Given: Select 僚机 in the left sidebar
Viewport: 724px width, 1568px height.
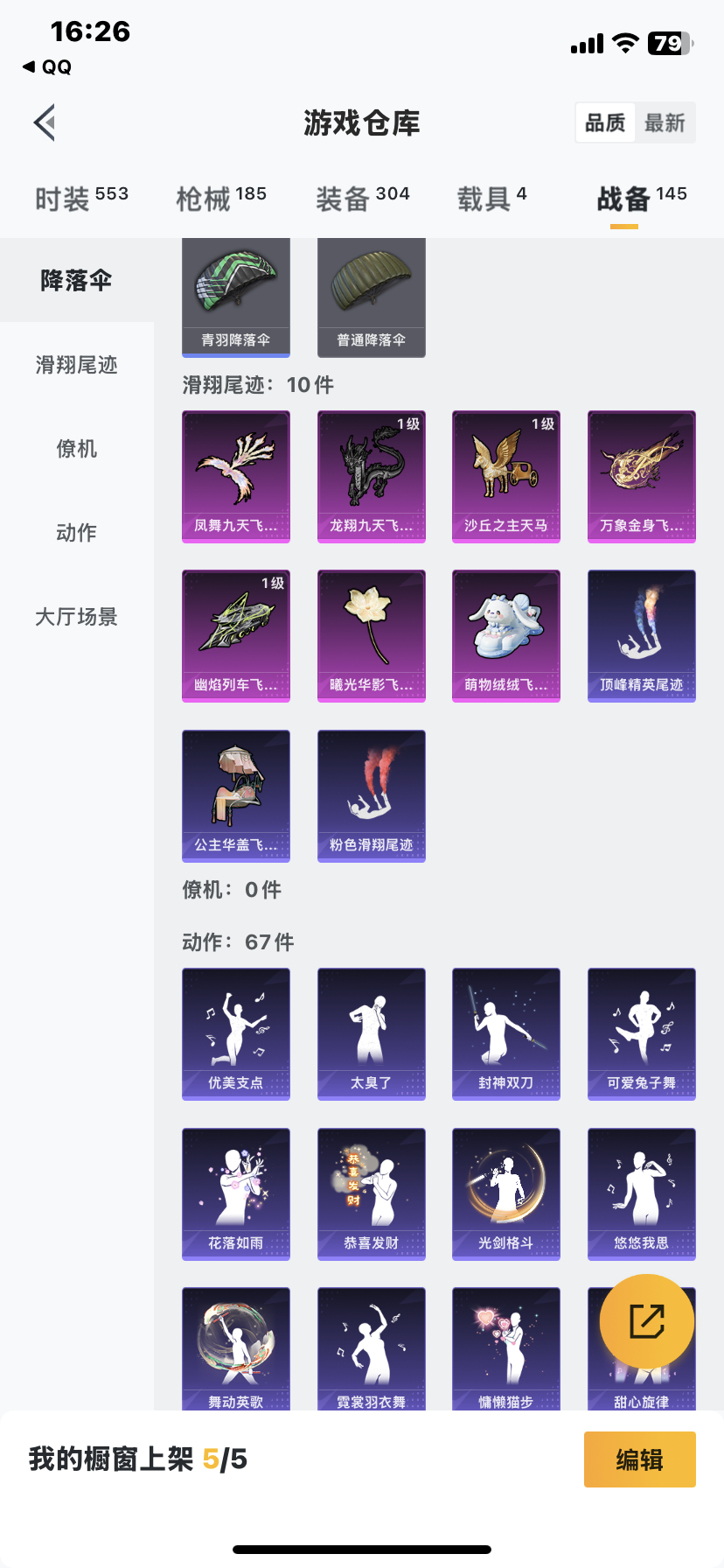Looking at the screenshot, I should click(x=77, y=449).
